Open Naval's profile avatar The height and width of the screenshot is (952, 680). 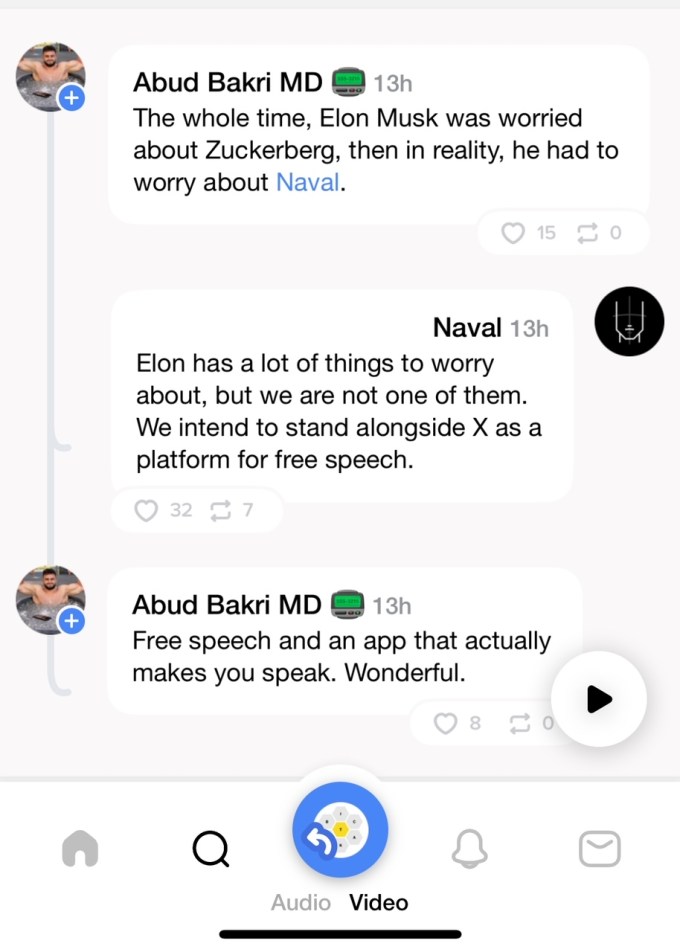629,320
